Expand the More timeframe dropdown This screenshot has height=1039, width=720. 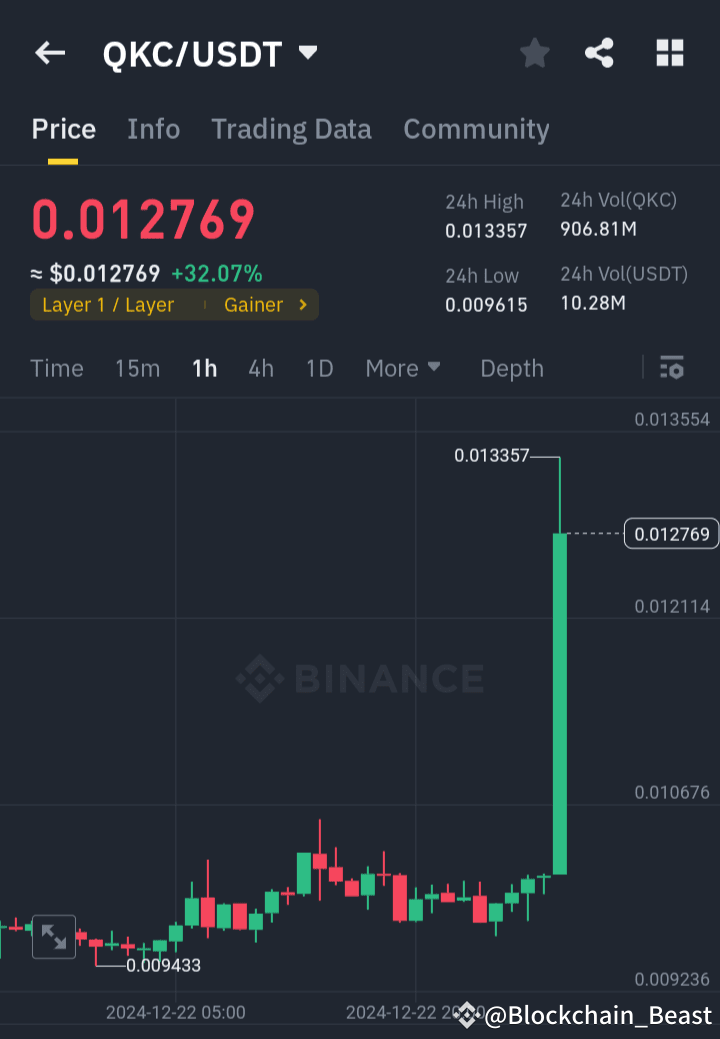pyautogui.click(x=403, y=368)
